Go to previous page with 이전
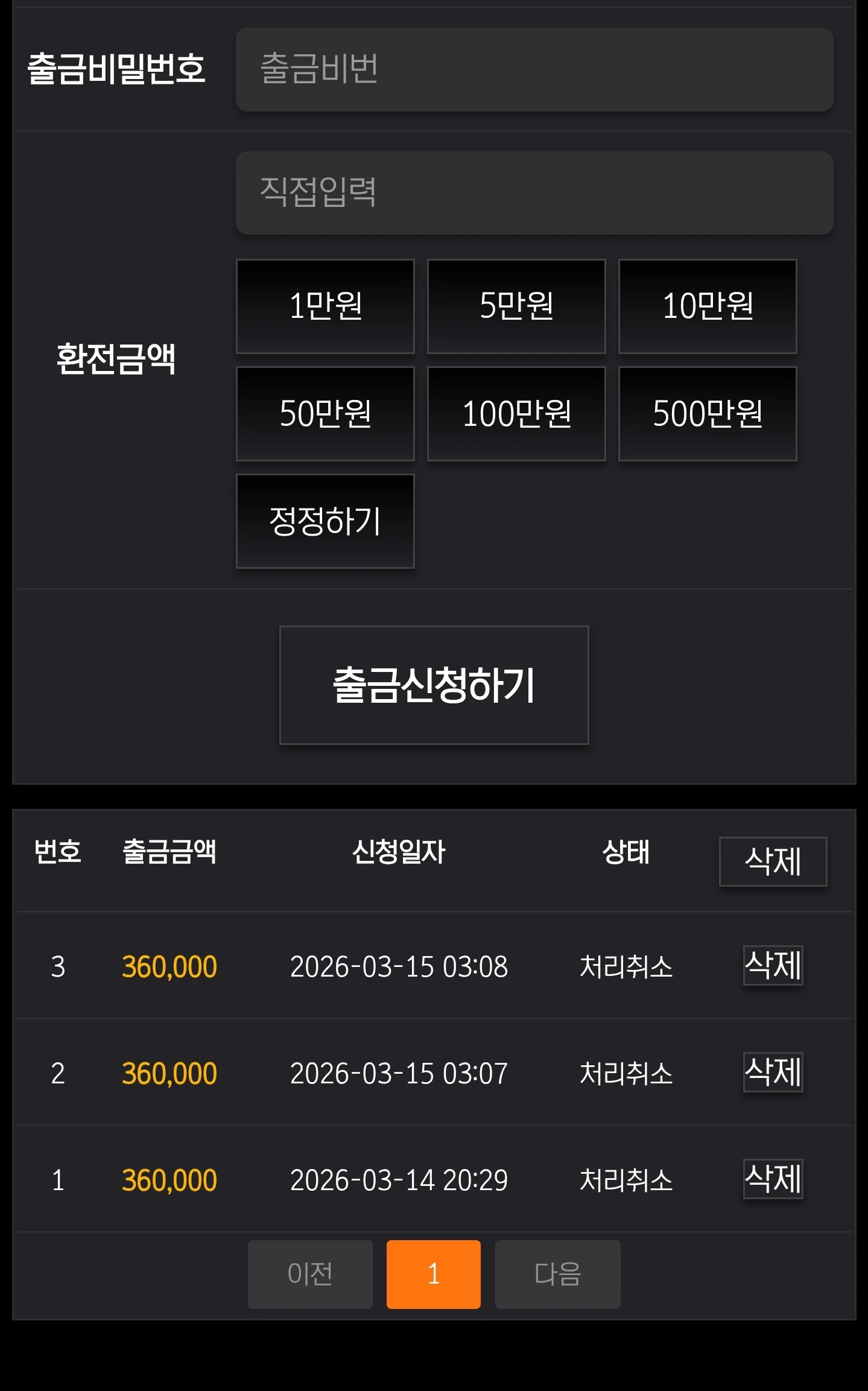The width and height of the screenshot is (868, 1391). click(x=310, y=1274)
